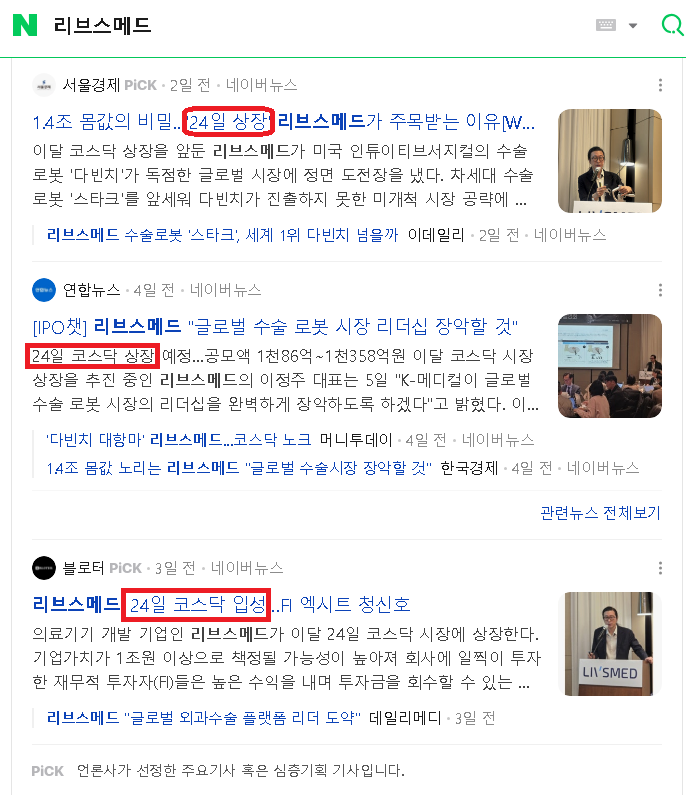Open the 연합뉴스 article thumbnail image

pos(610,366)
